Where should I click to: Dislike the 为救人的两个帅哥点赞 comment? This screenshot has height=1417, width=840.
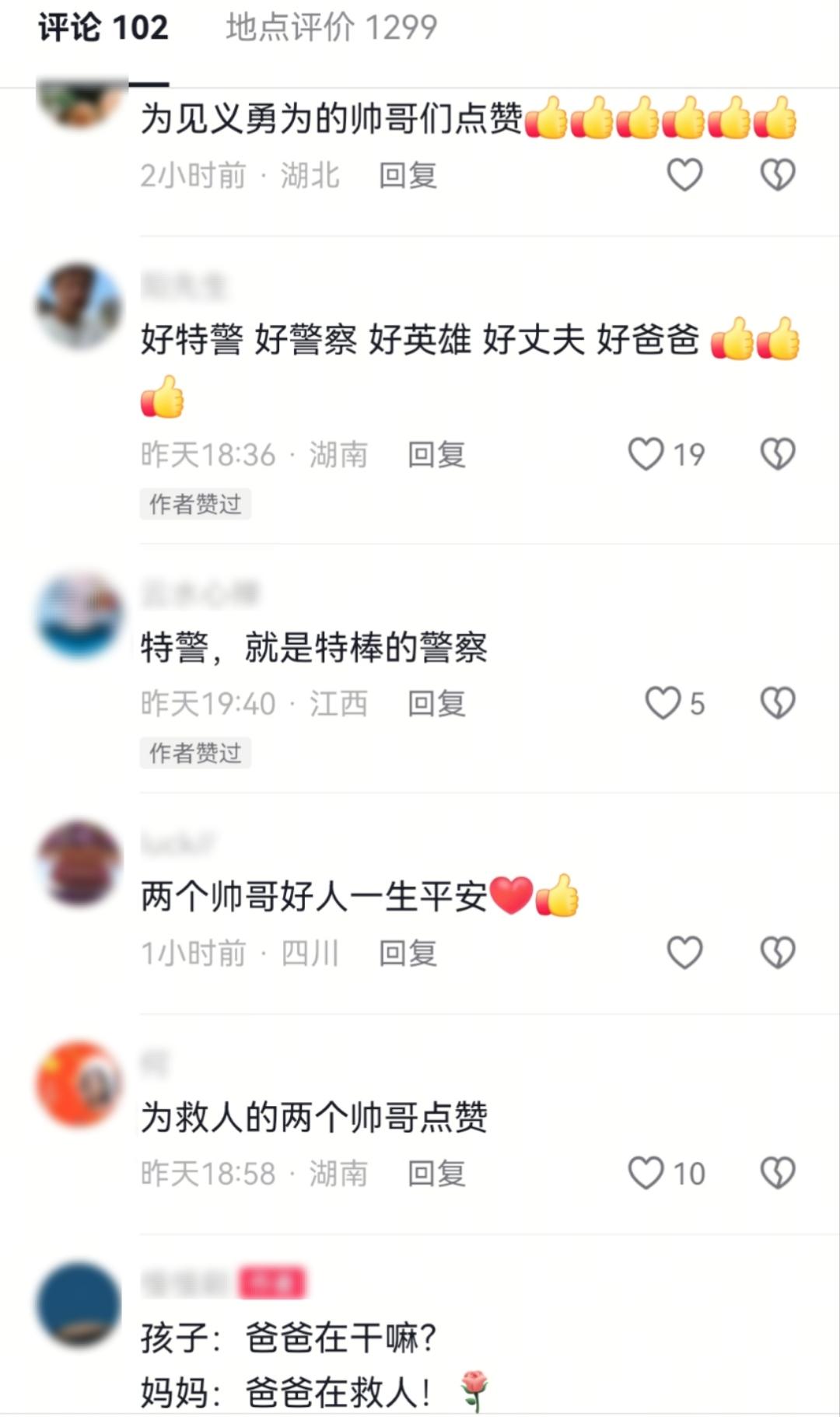(x=777, y=1173)
